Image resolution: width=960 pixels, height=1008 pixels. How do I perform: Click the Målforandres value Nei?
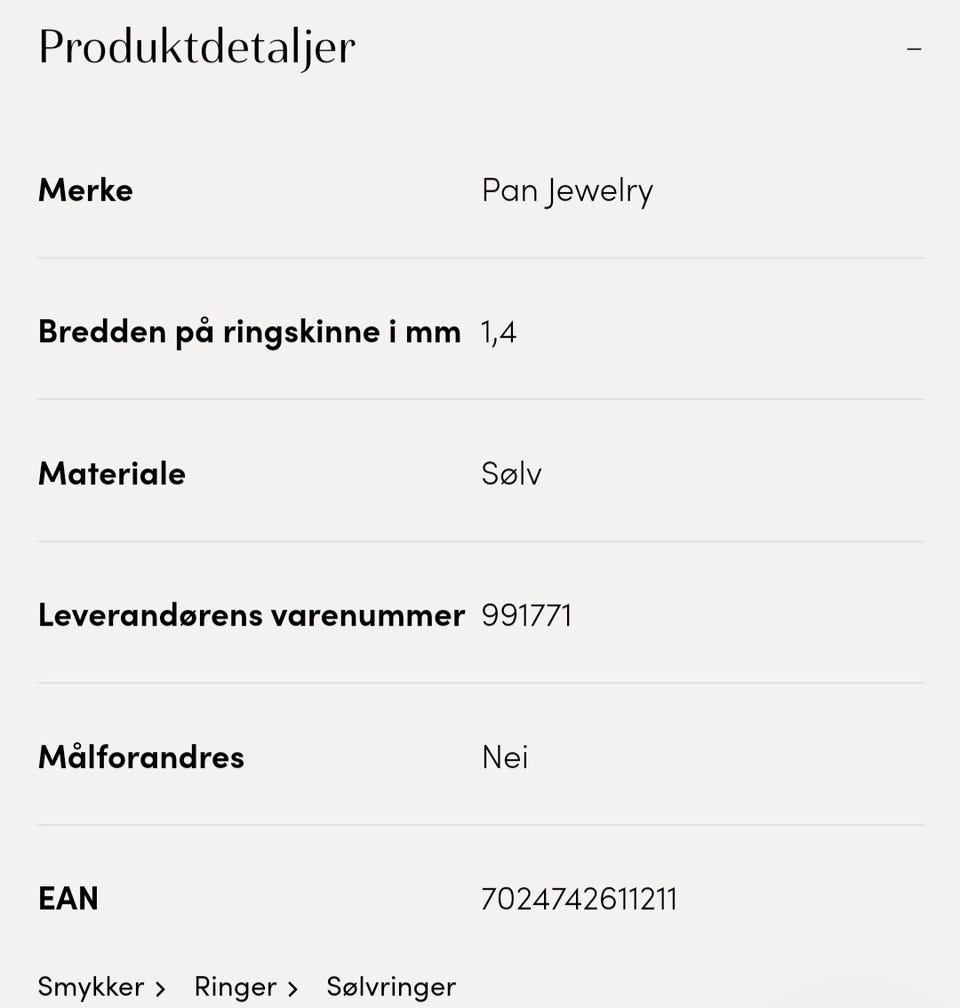click(504, 757)
